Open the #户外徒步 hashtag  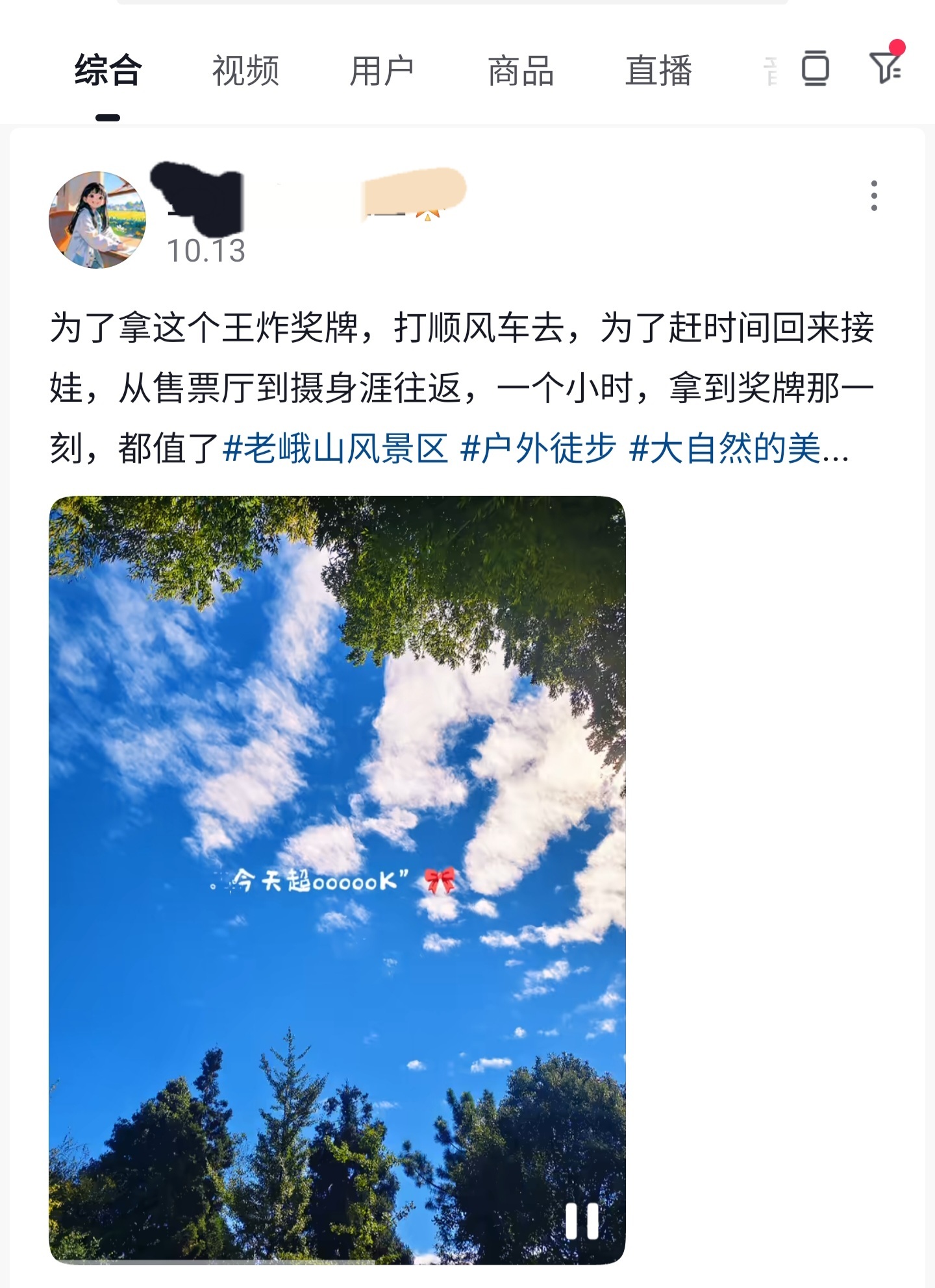538,449
